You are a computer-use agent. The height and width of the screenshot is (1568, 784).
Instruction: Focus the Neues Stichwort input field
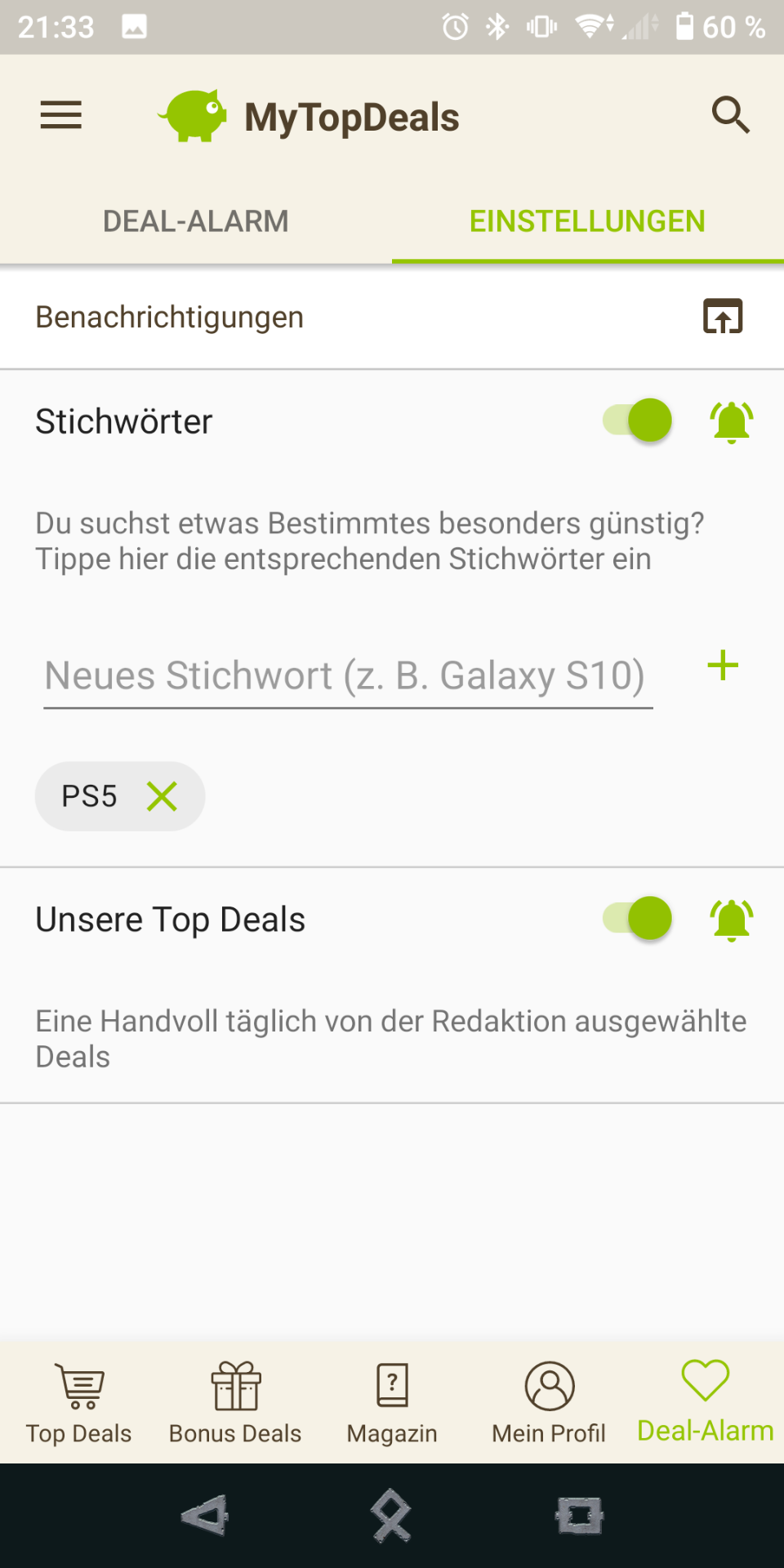click(x=348, y=676)
